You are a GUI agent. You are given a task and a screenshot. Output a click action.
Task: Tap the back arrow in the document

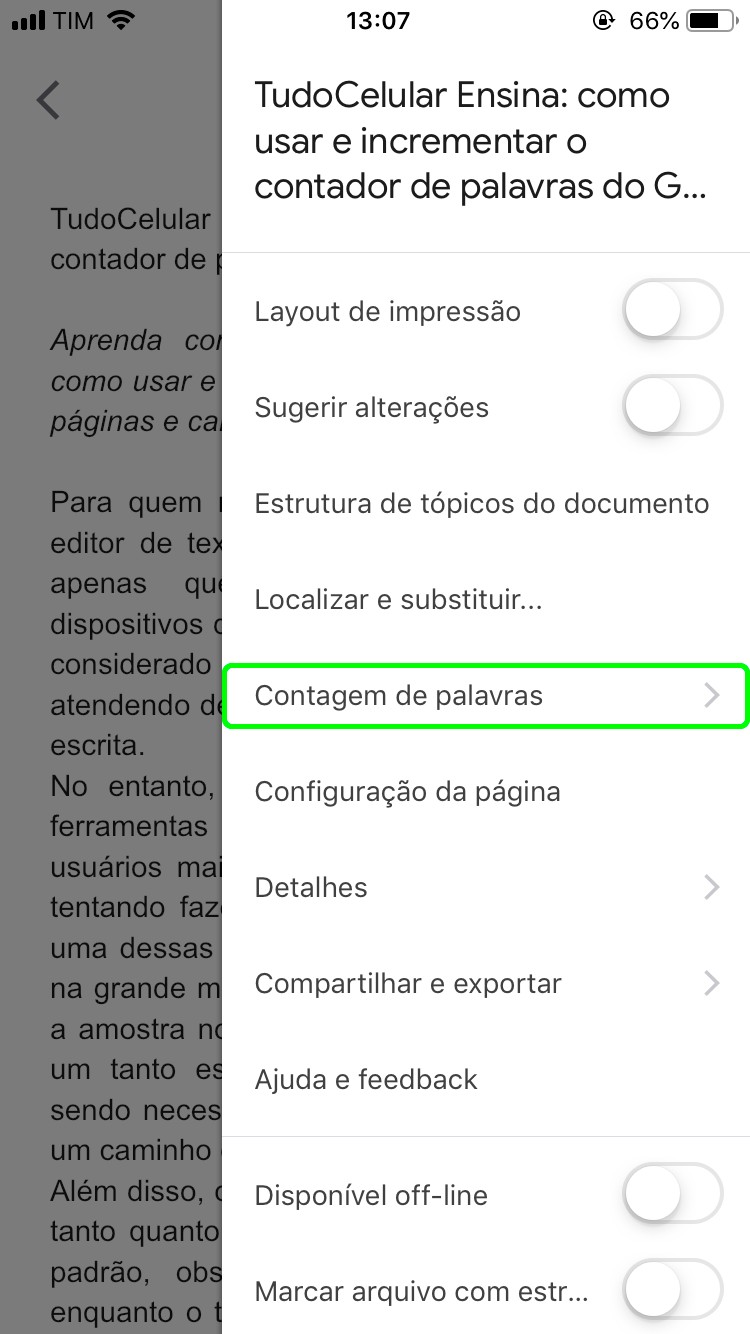(x=49, y=100)
